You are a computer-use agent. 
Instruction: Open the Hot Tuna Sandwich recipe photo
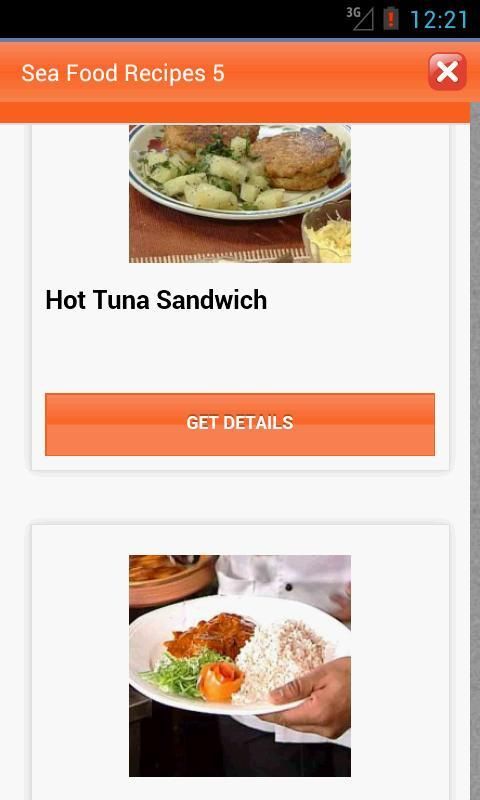coord(240,193)
